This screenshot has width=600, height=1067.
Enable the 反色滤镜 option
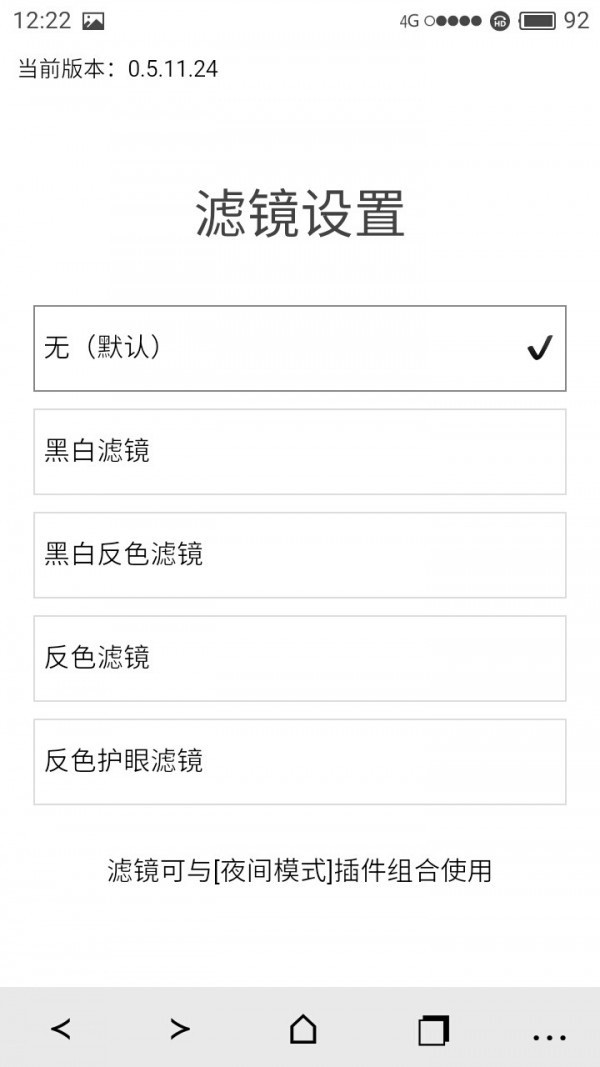pyautogui.click(x=299, y=658)
